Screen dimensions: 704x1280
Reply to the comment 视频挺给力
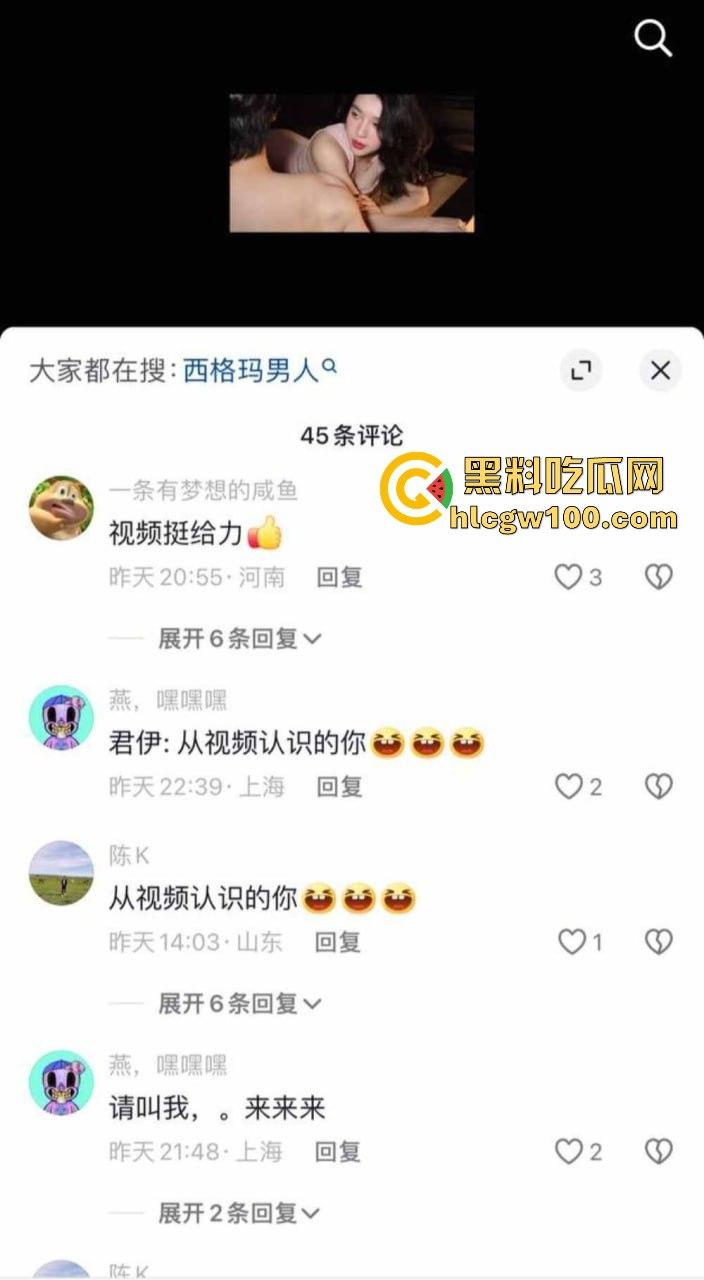[x=339, y=577]
